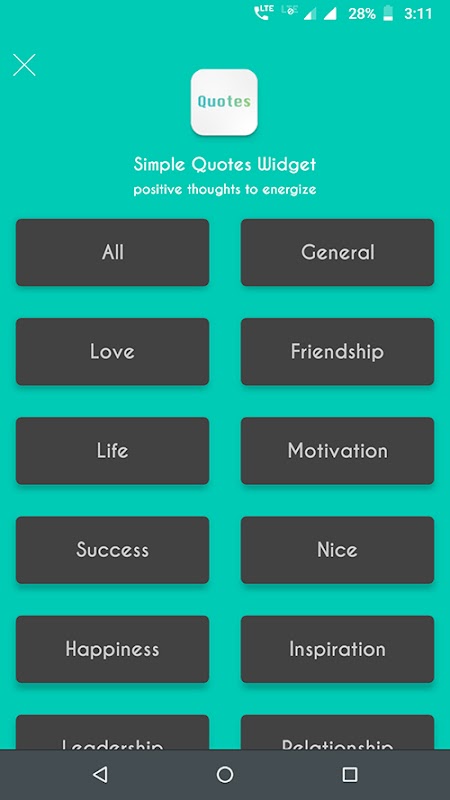Image resolution: width=450 pixels, height=800 pixels.
Task: Open Motivation quotes
Action: [x=337, y=451]
